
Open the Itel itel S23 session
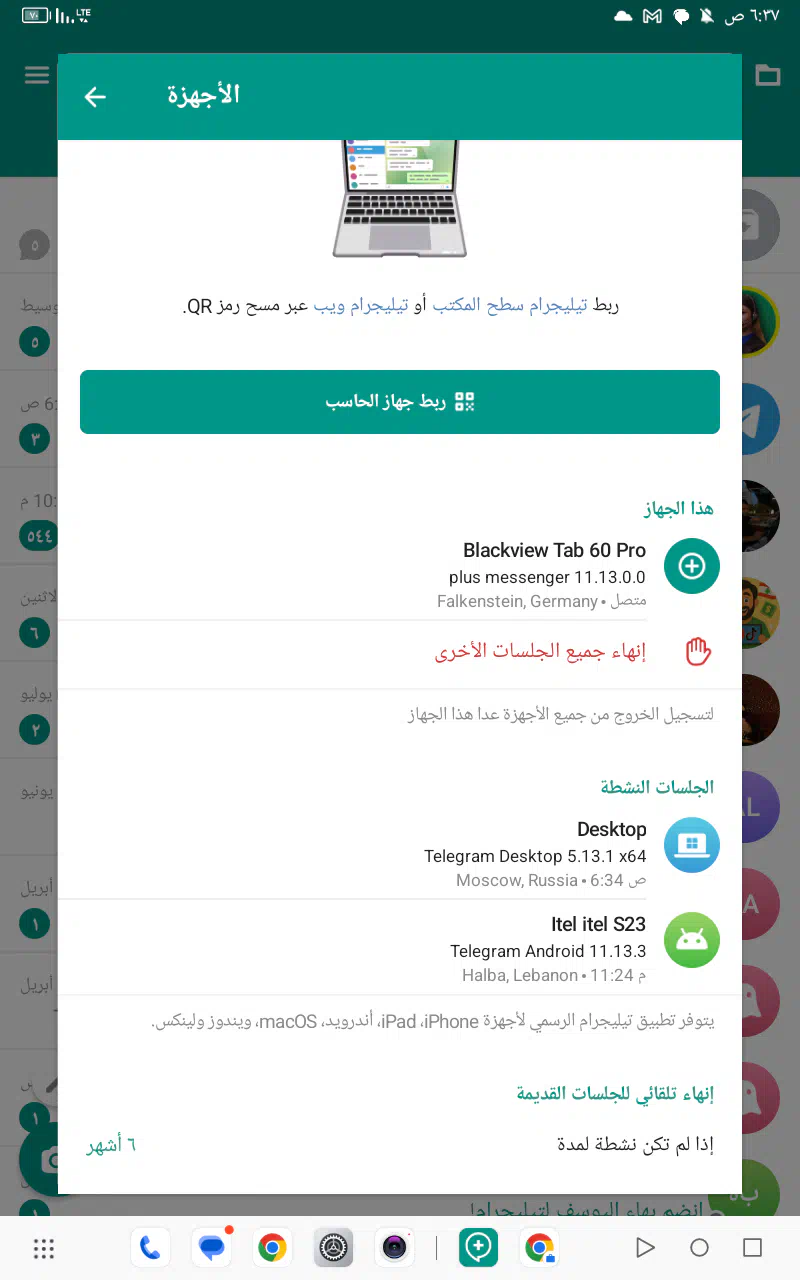(400, 947)
